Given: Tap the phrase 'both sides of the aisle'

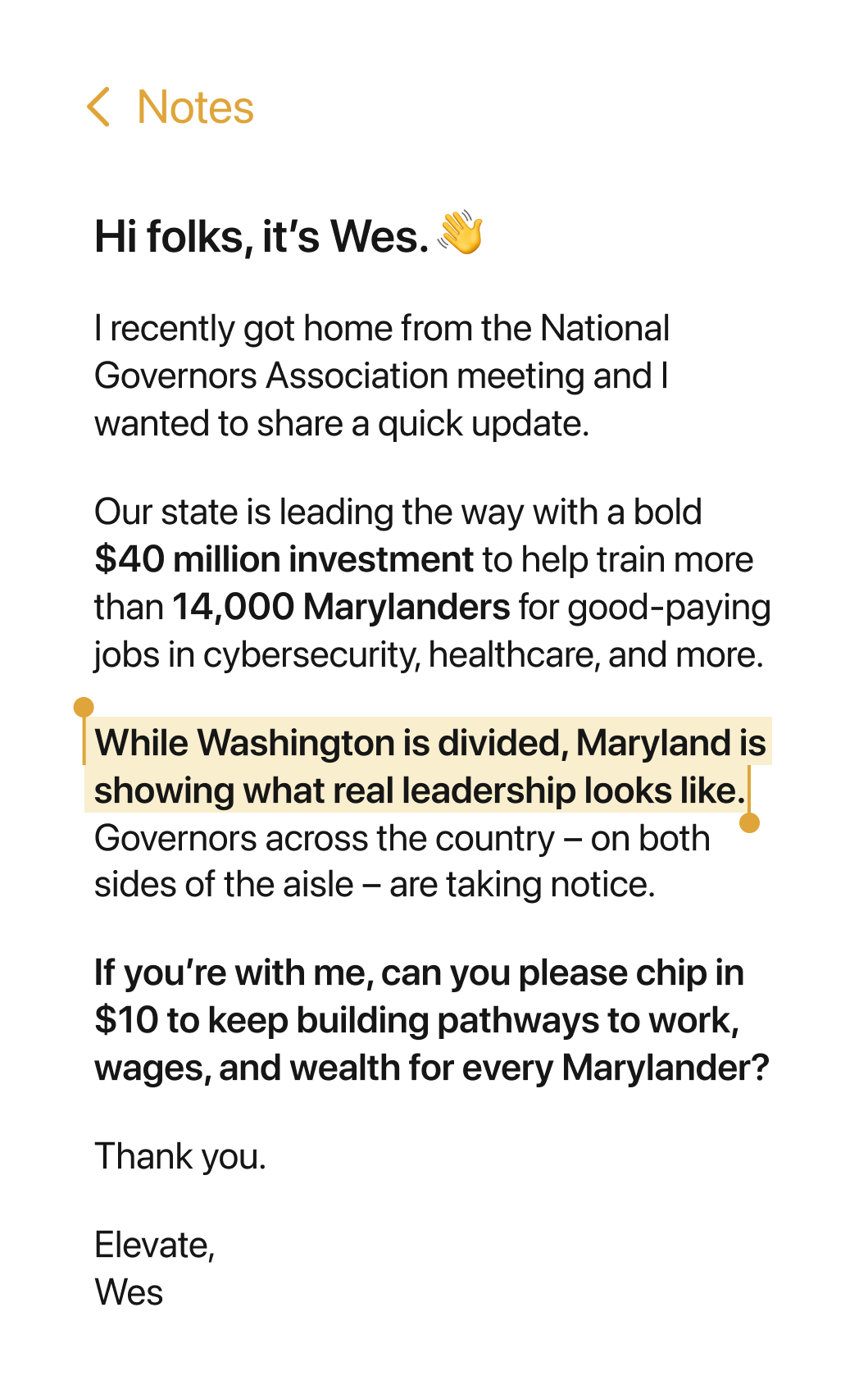Looking at the screenshot, I should coord(246,884).
